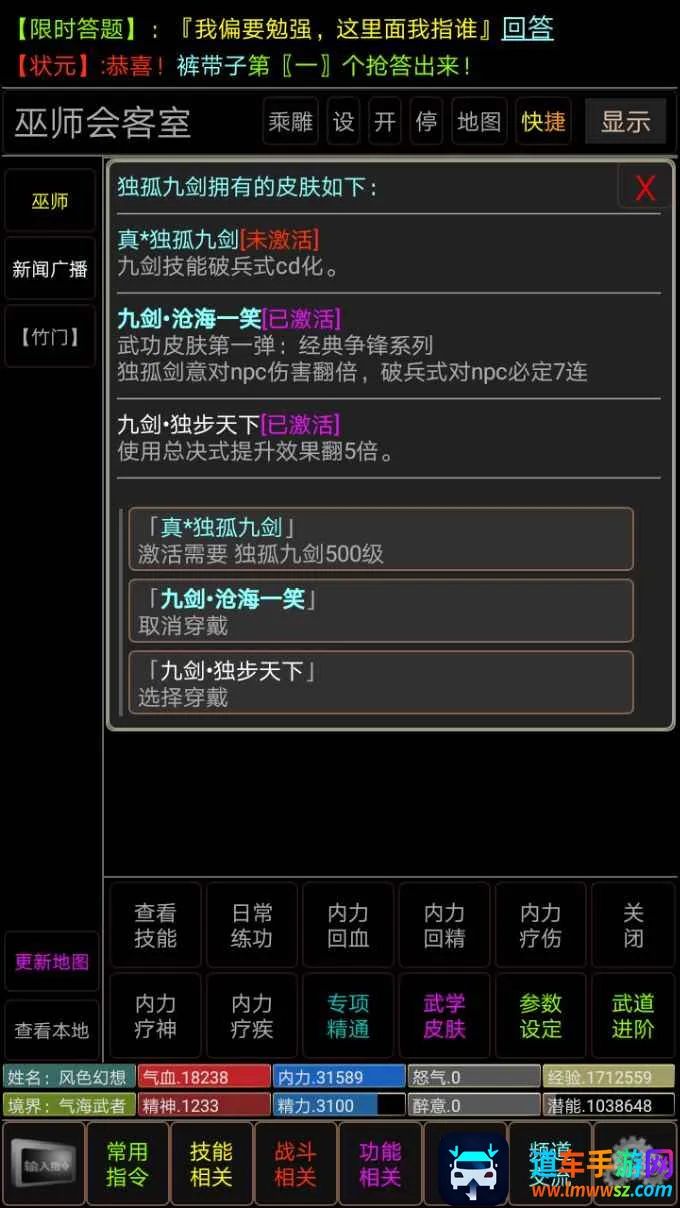The width and height of the screenshot is (680, 1208).
Task: Start 日常练功 daily practice
Action: pos(251,925)
